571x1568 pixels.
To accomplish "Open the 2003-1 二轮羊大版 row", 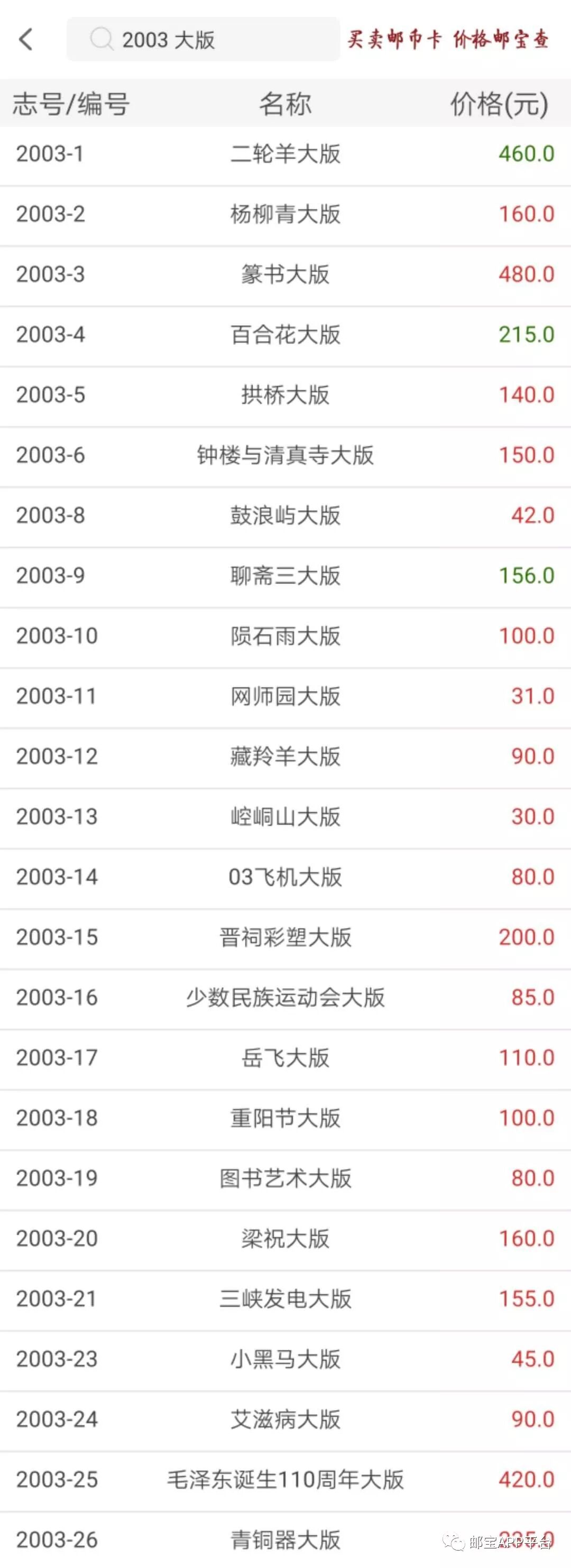I will [x=285, y=154].
